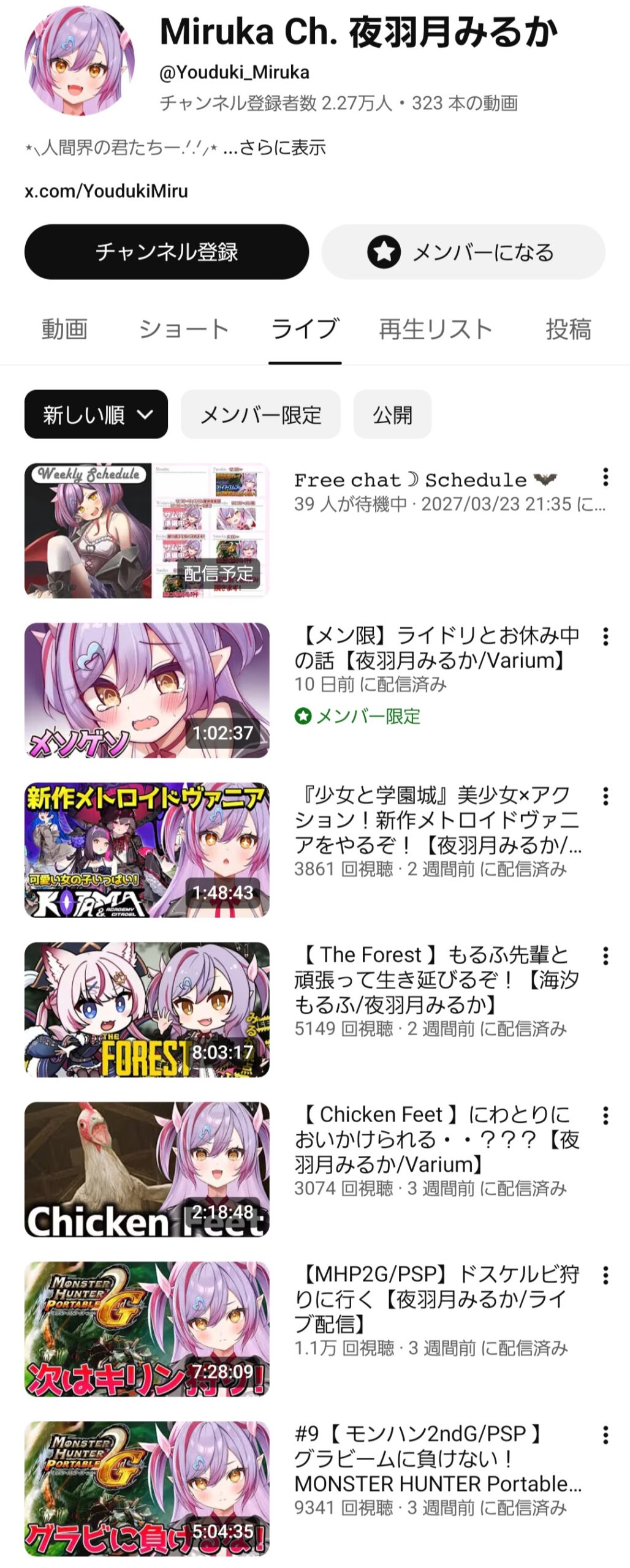Switch to the ショート tab
Screen dimensions: 630x1568
(183, 330)
